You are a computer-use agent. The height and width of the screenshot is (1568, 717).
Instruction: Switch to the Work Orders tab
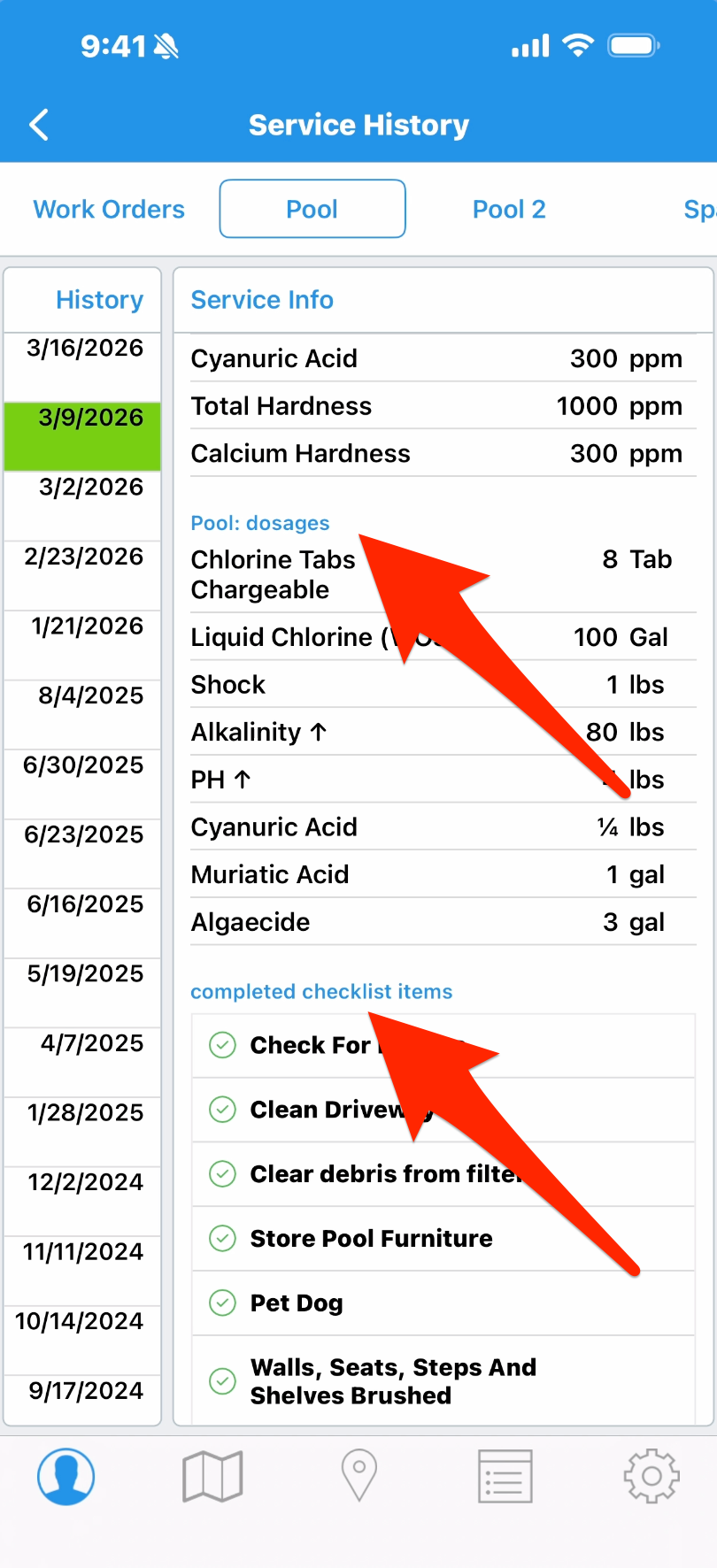[109, 210]
